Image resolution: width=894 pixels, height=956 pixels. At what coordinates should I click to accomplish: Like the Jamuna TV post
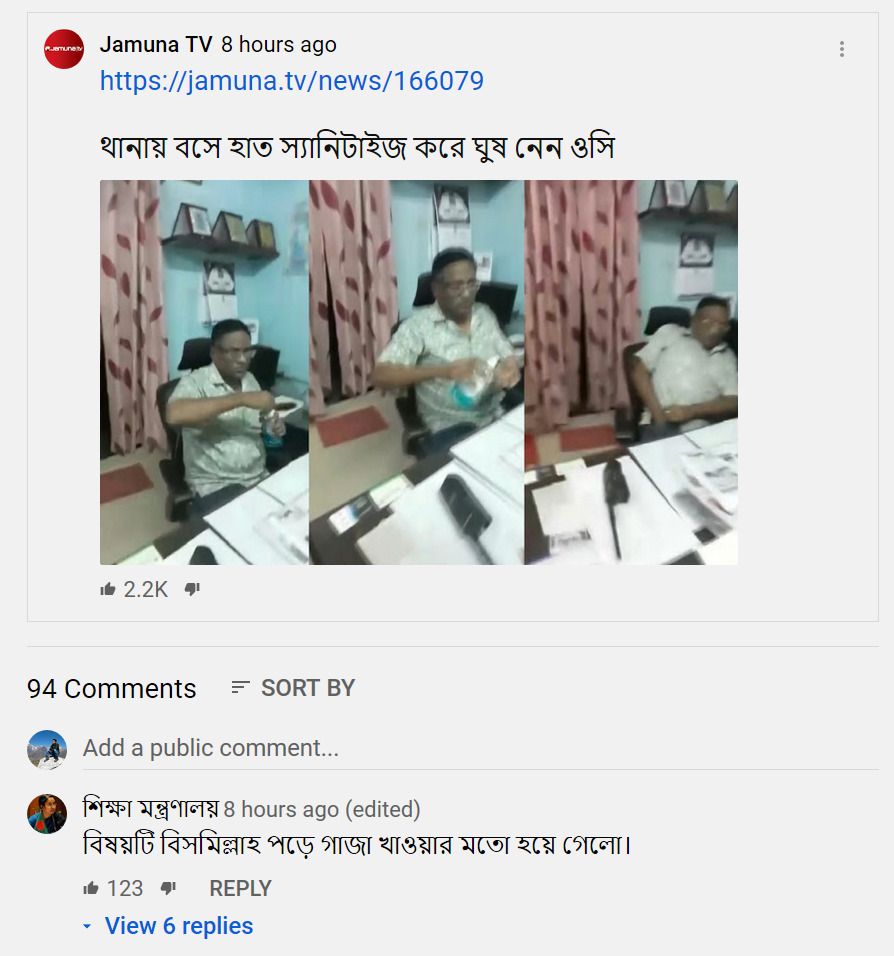click(108, 590)
